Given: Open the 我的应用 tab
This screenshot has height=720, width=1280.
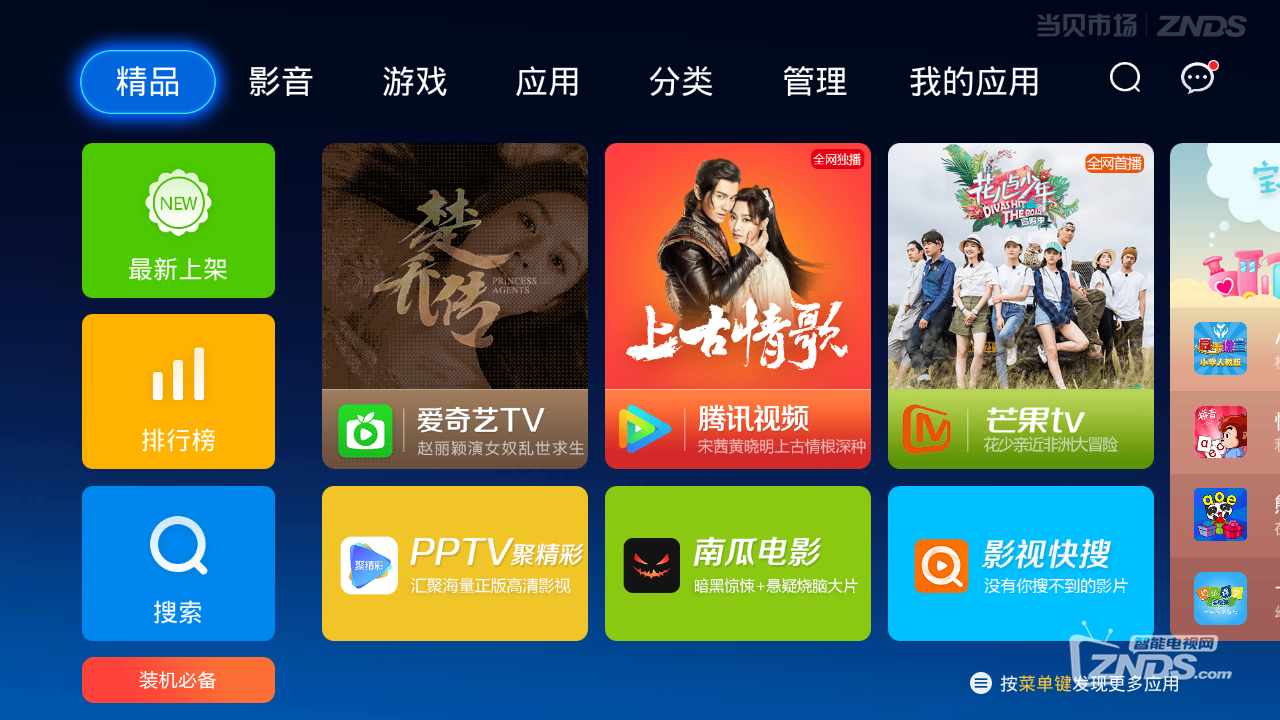Looking at the screenshot, I should click(x=974, y=82).
